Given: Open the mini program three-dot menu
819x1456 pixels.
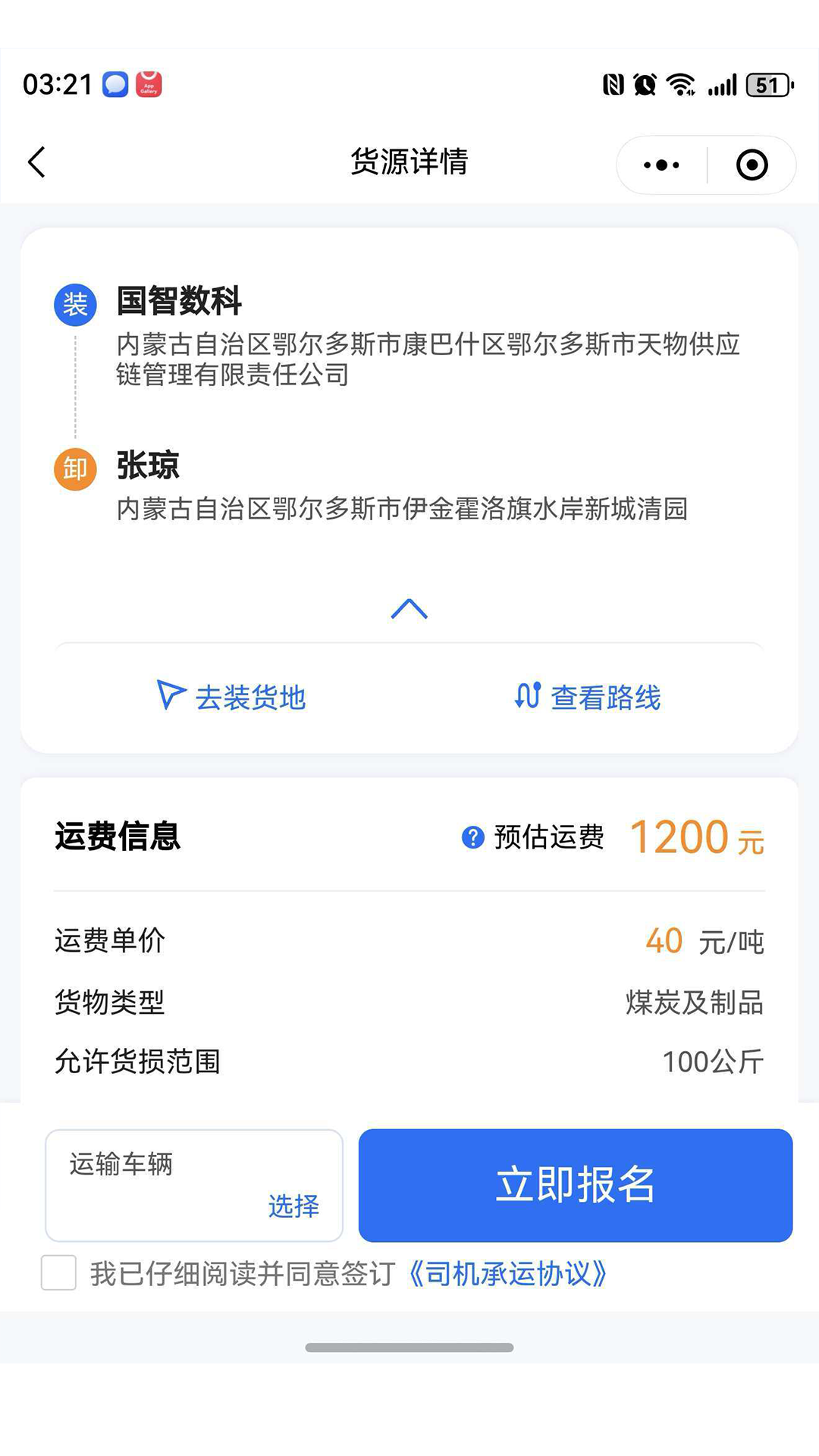Looking at the screenshot, I should pos(661,165).
